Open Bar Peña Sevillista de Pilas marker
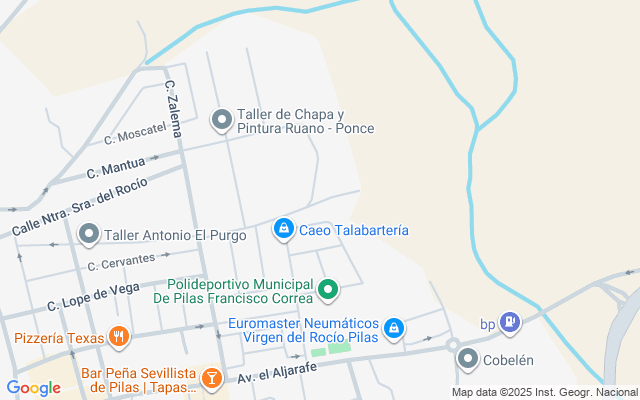Viewport: 640px width, 400px height. click(211, 377)
